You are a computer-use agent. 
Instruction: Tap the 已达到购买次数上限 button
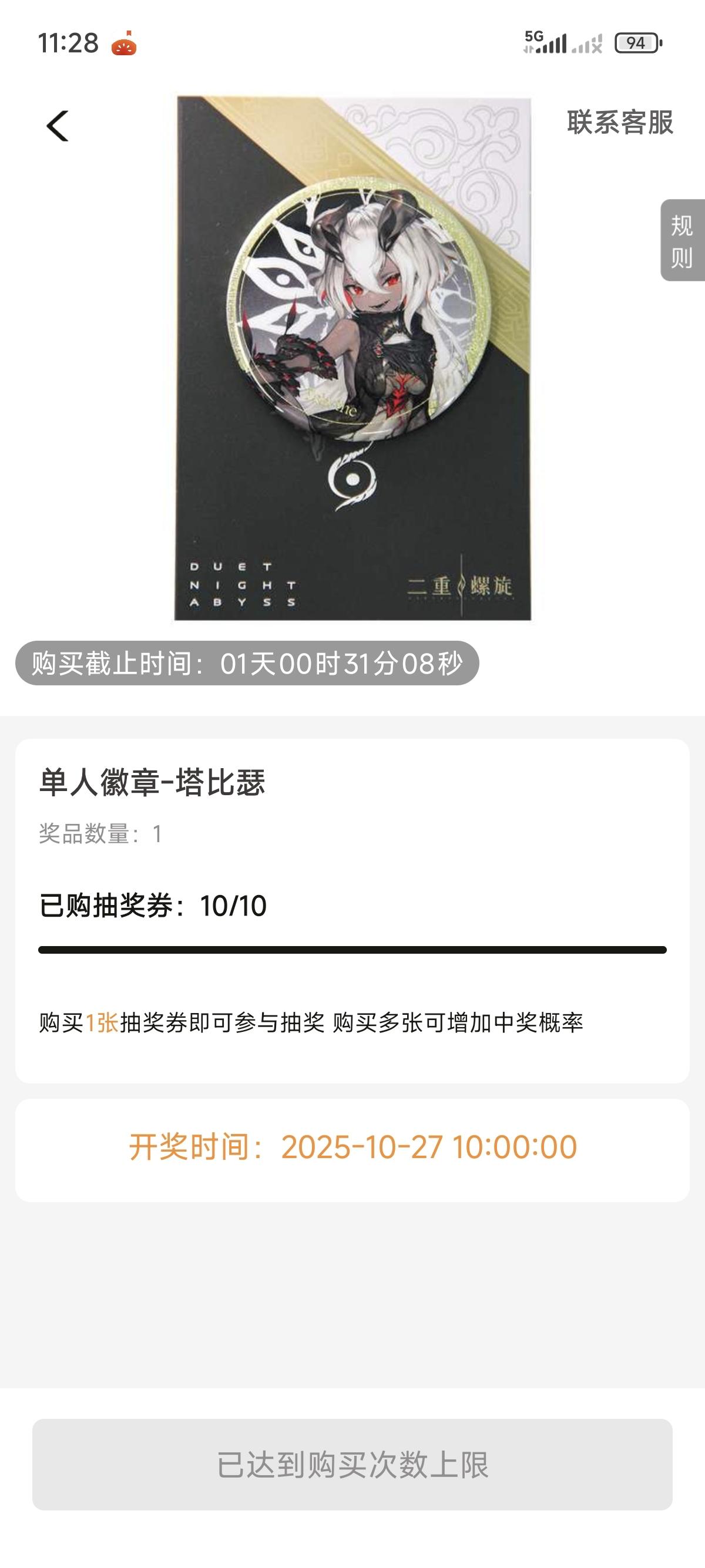tap(352, 1464)
